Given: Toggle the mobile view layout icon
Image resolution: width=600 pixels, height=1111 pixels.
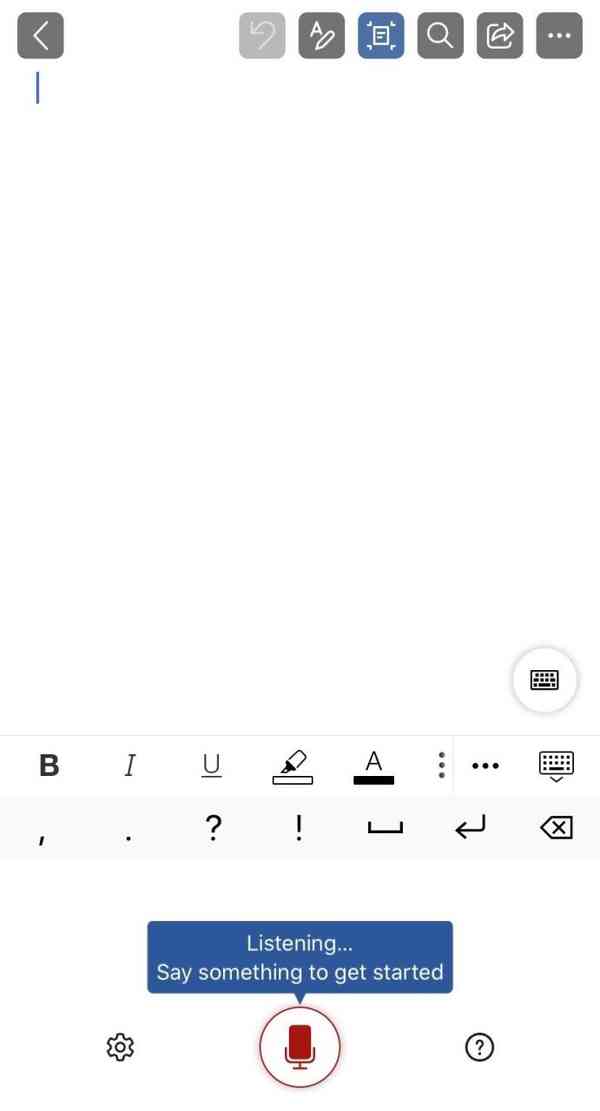Looking at the screenshot, I should tap(381, 36).
